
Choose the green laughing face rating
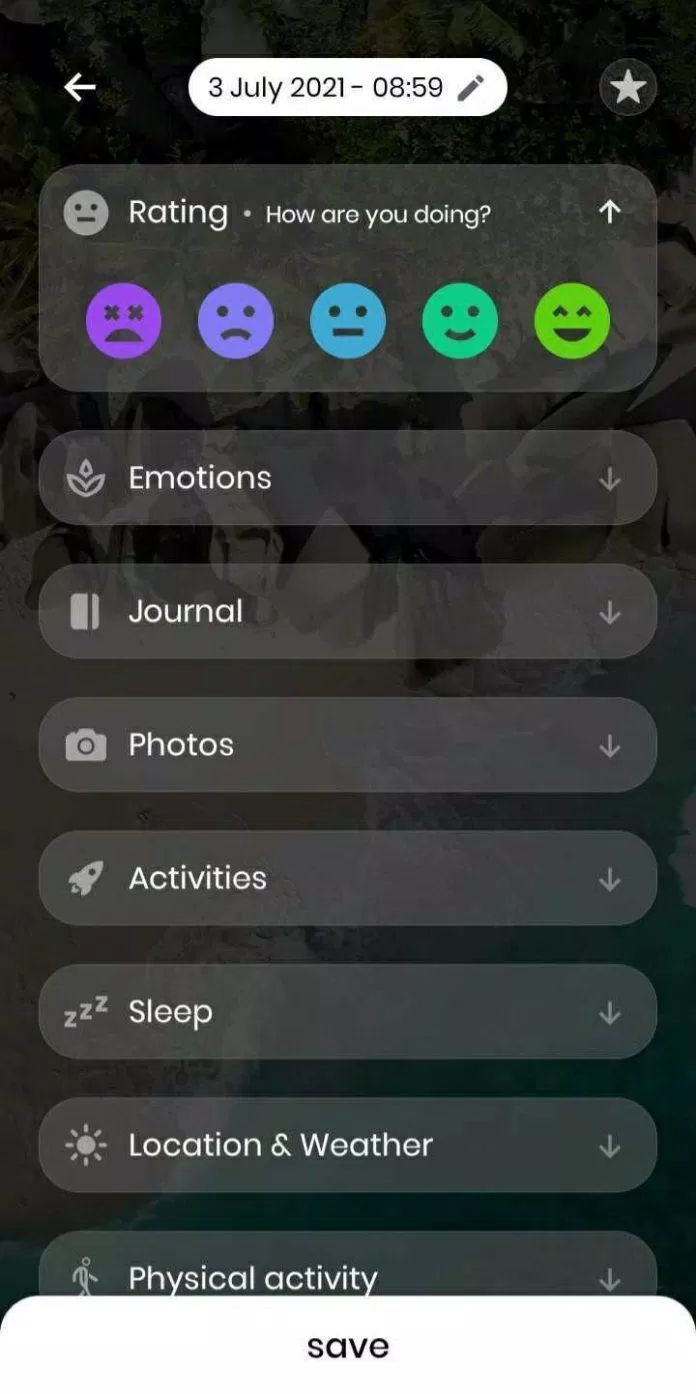click(572, 321)
